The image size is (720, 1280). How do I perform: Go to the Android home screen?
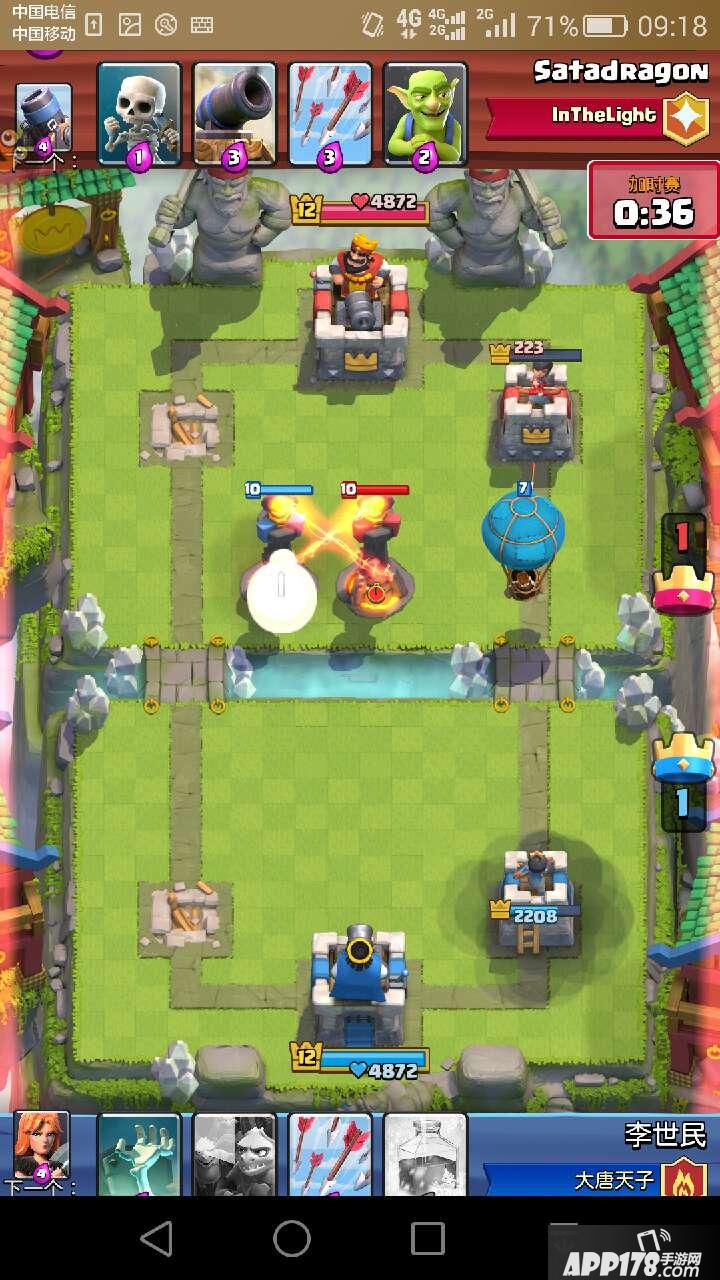(292, 1239)
